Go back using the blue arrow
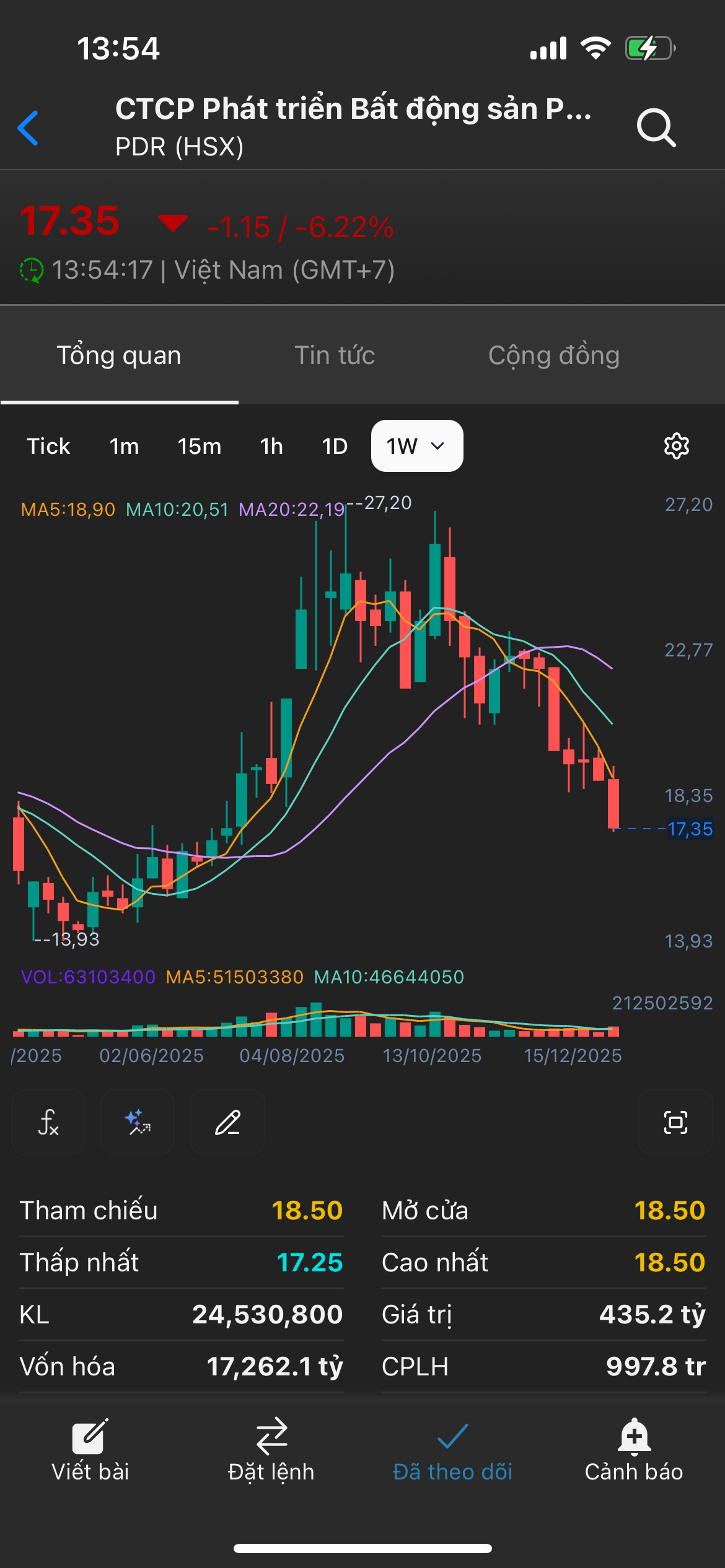This screenshot has width=725, height=1568. pos(29,128)
